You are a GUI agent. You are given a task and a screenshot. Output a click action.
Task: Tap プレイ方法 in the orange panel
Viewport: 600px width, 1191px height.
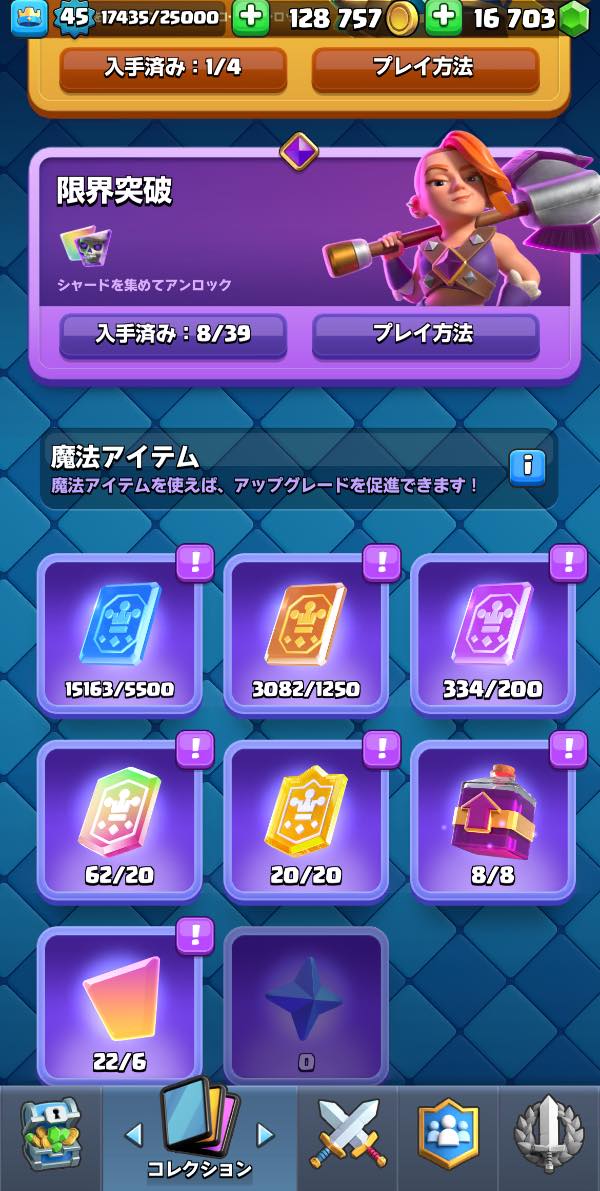(425, 68)
